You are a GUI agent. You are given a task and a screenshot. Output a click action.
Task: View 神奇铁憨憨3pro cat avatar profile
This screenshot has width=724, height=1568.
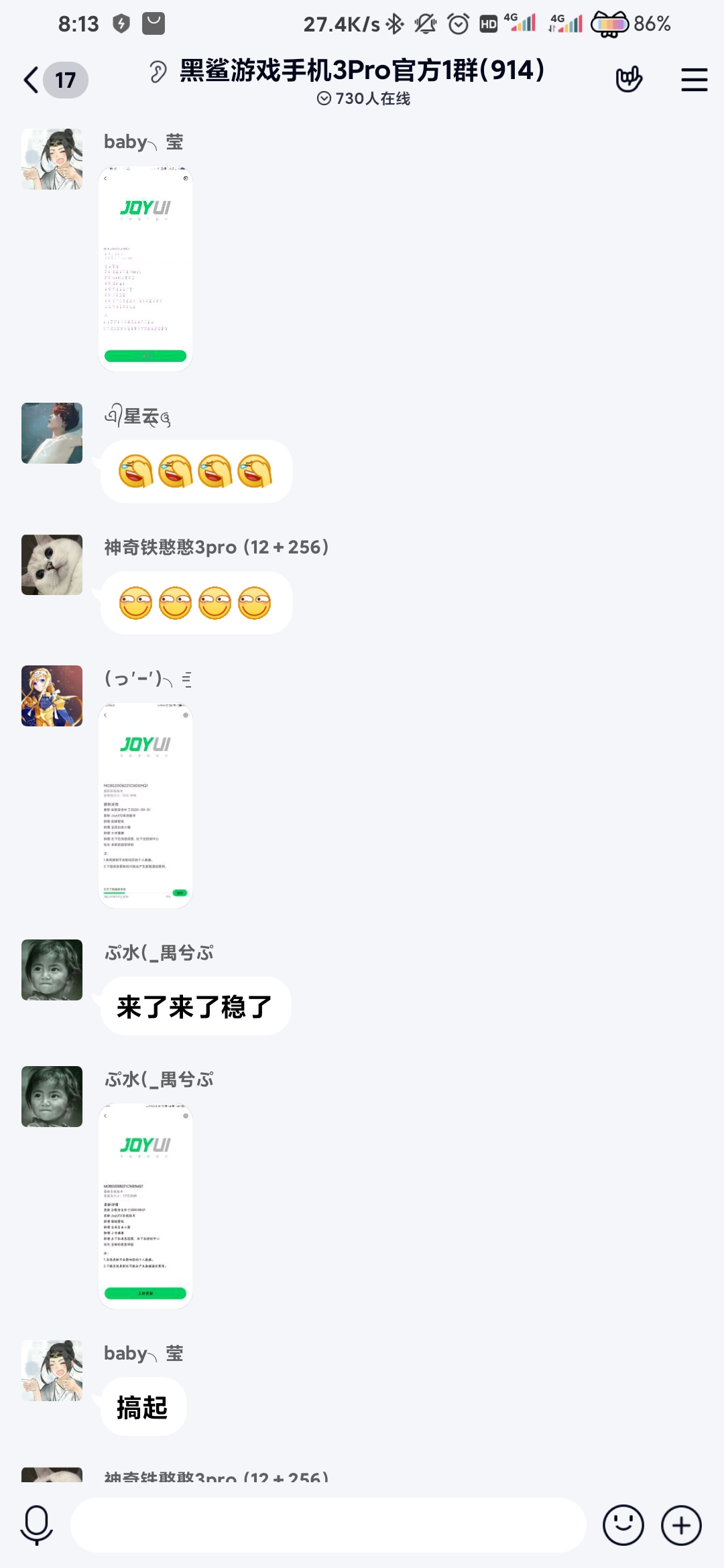tap(52, 565)
